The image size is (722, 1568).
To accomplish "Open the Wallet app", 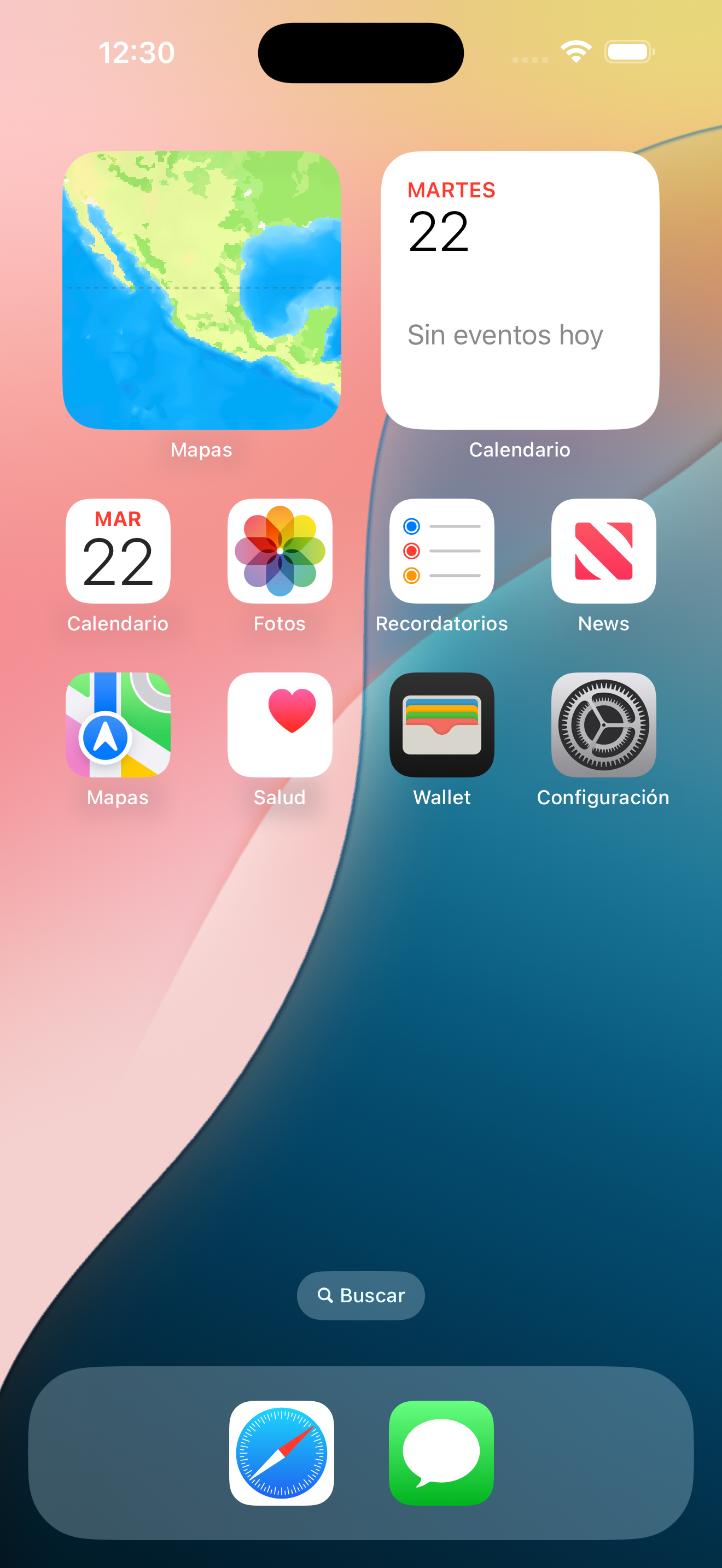I will 441,724.
